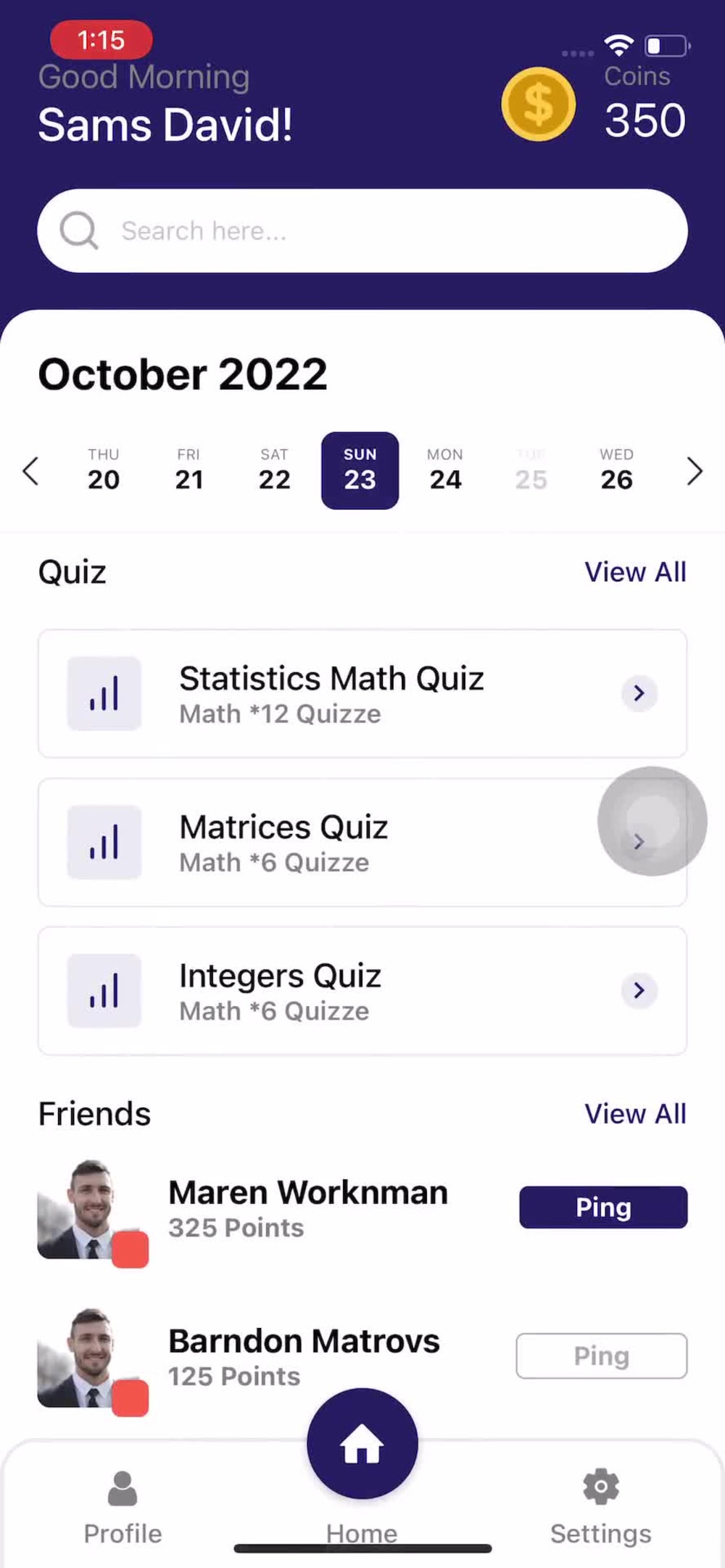Open the Integers Quiz
This screenshot has width=725, height=1568.
362,991
